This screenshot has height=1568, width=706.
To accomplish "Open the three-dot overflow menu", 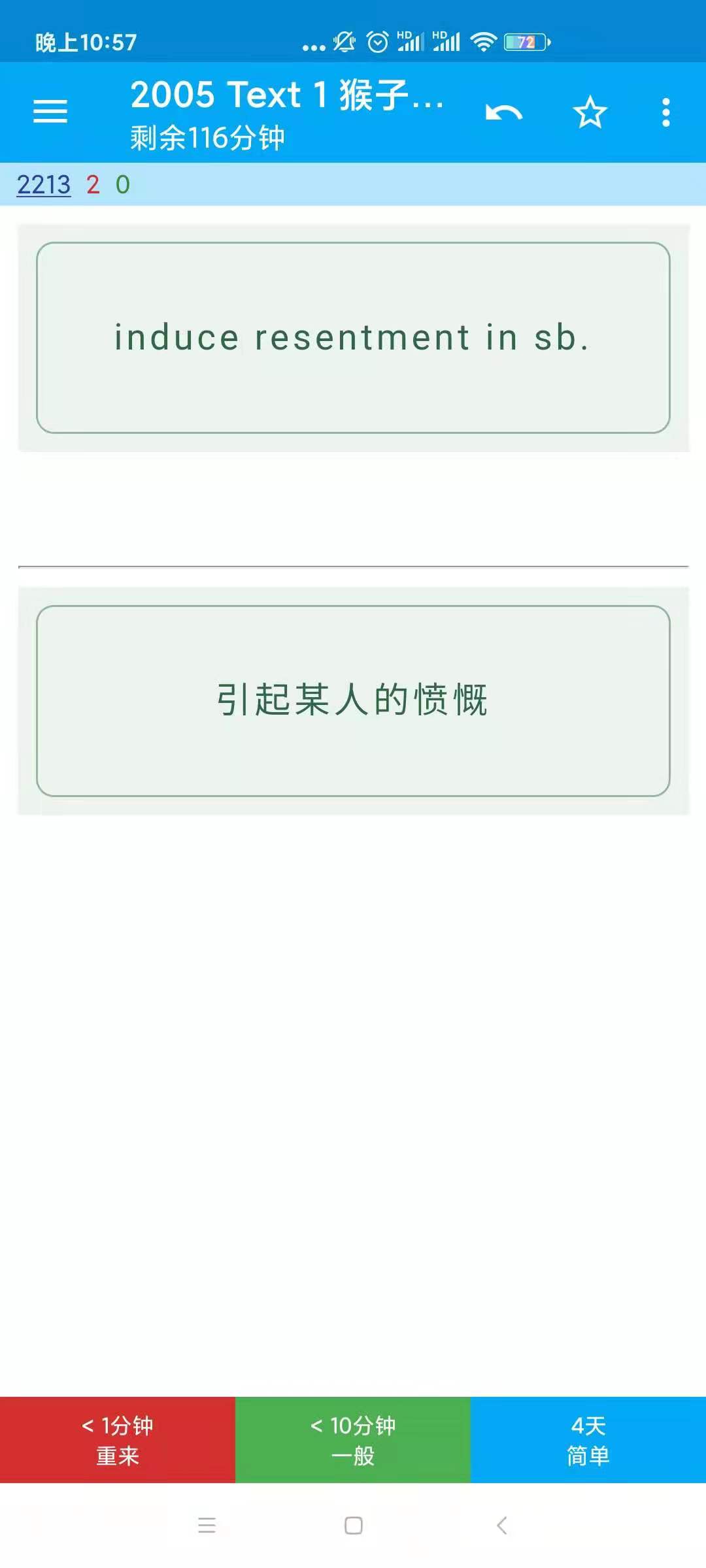I will click(x=665, y=112).
